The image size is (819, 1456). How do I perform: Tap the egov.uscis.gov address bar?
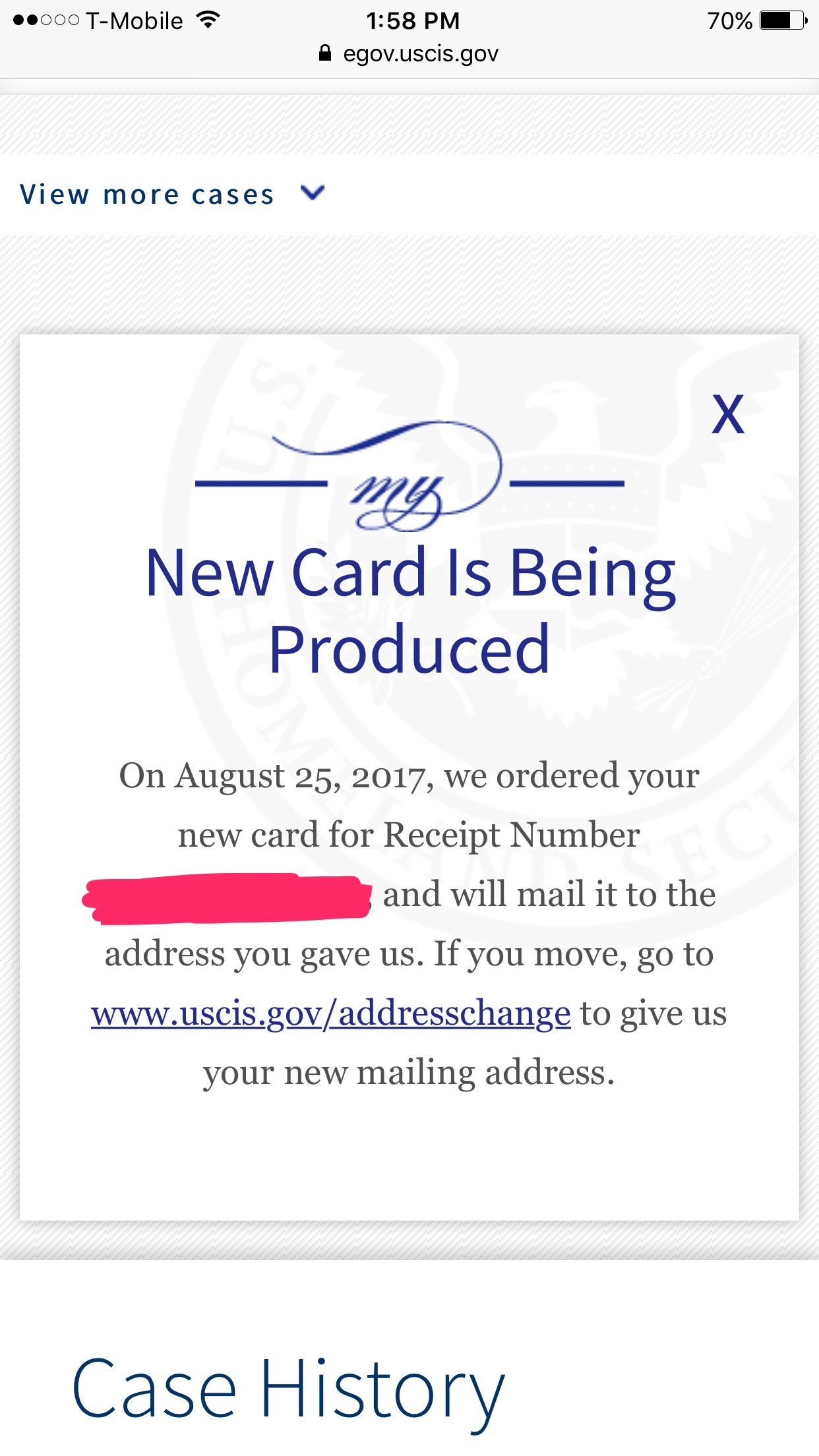[409, 53]
